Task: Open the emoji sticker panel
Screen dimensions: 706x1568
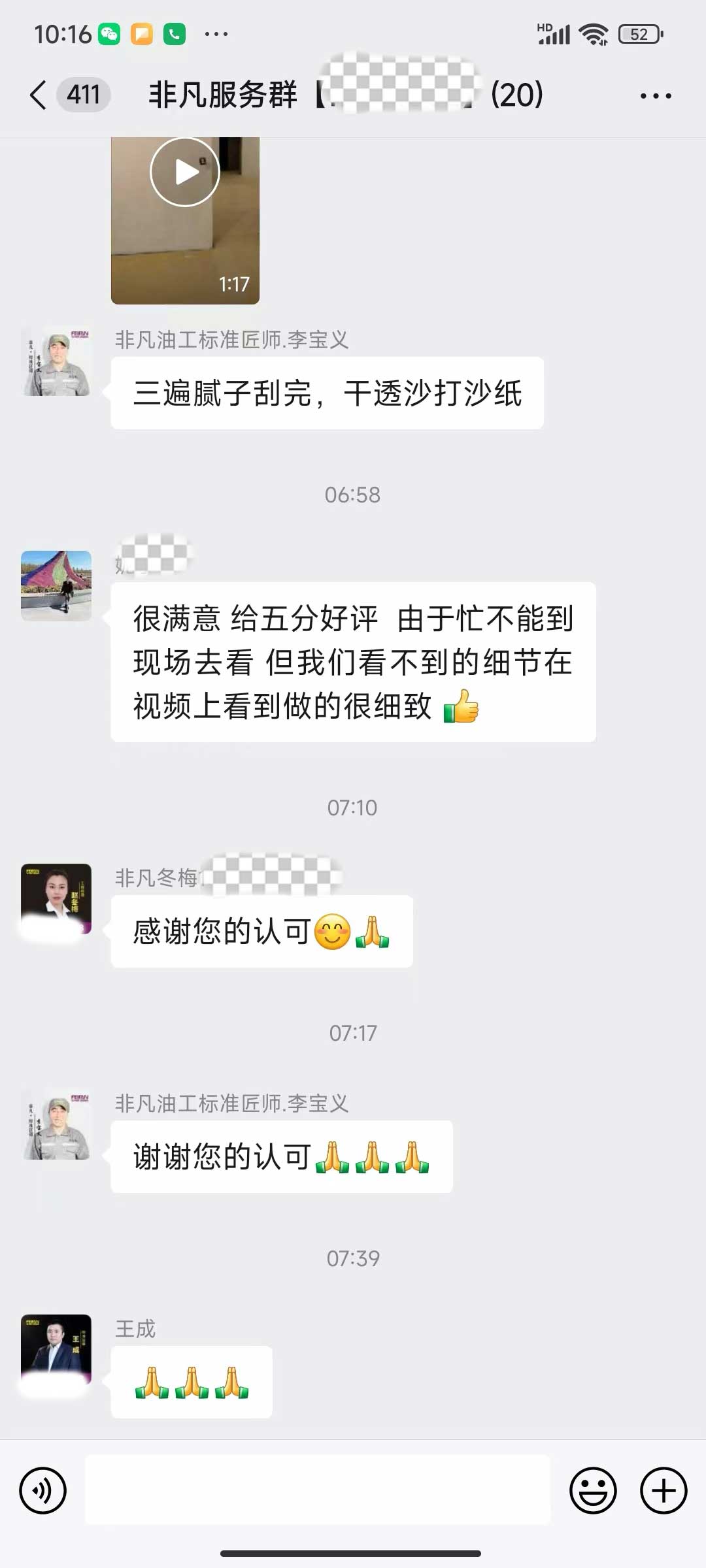Action: [x=593, y=1490]
